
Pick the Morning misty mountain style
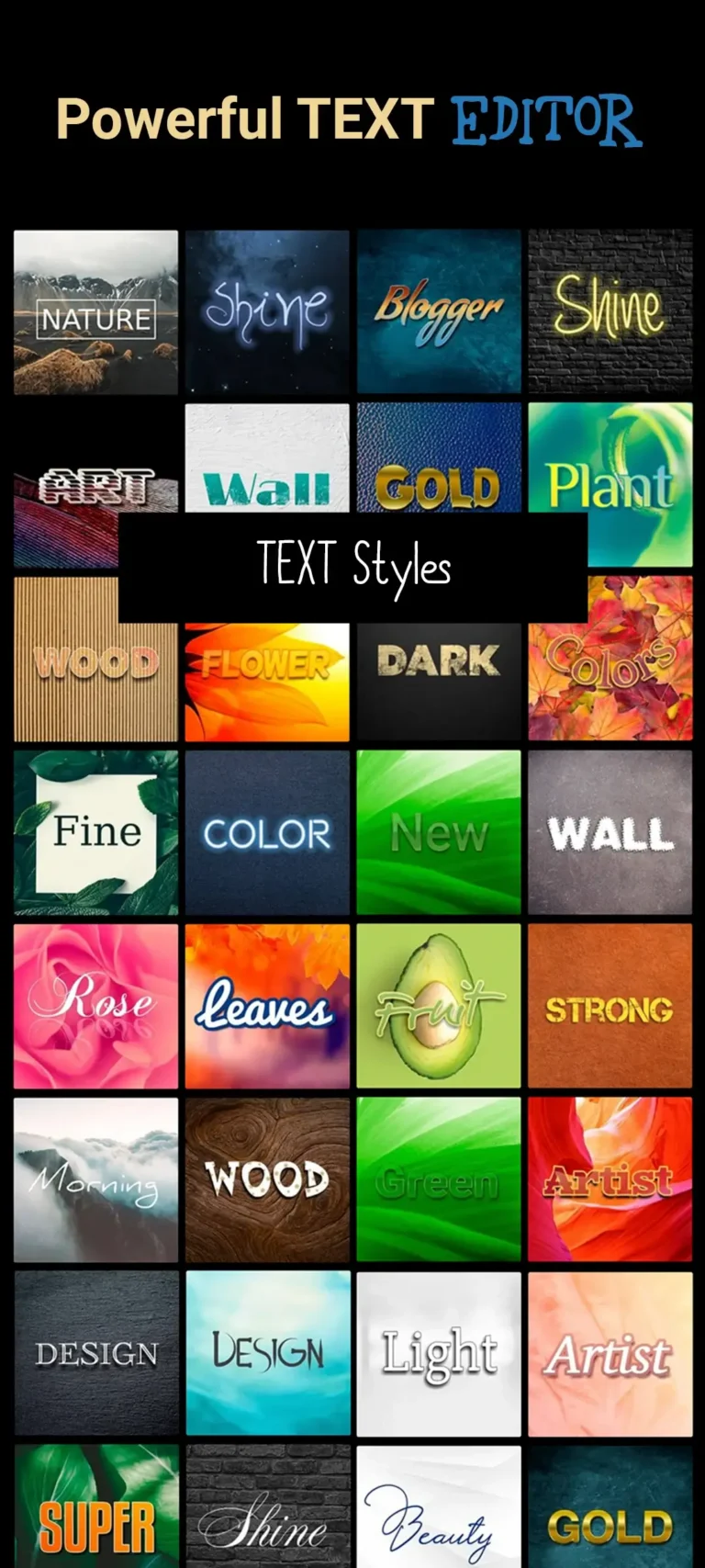tap(95, 1179)
